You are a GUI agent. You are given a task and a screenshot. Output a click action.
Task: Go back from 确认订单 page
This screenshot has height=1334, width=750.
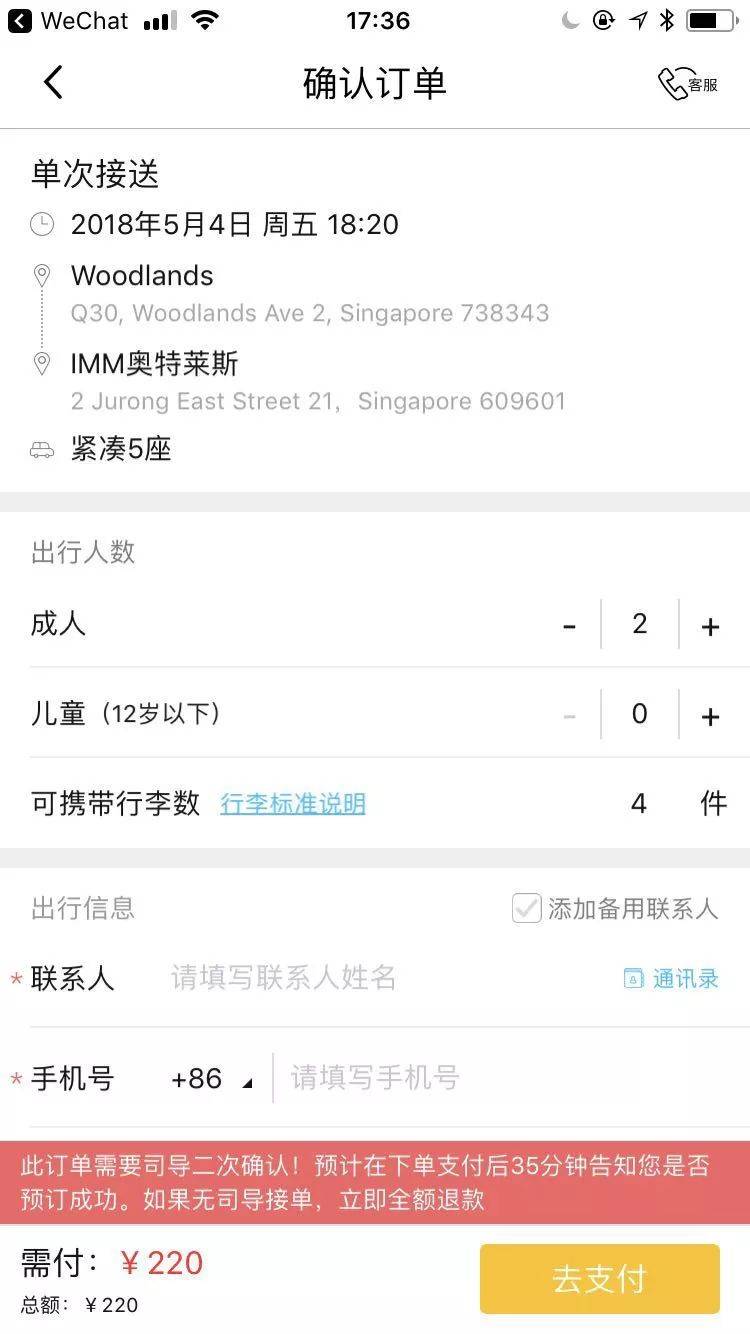point(54,83)
